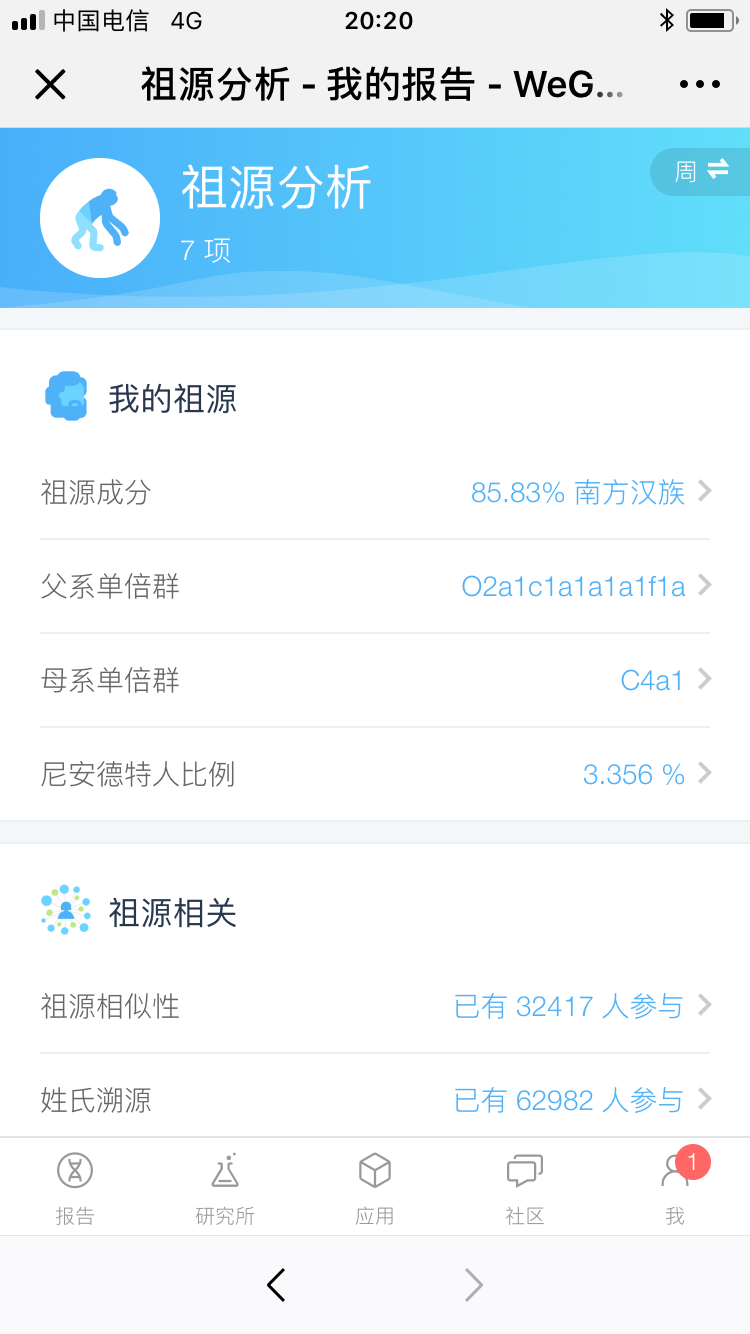Select the 应用 tab
The image size is (750, 1334).
375,1188
